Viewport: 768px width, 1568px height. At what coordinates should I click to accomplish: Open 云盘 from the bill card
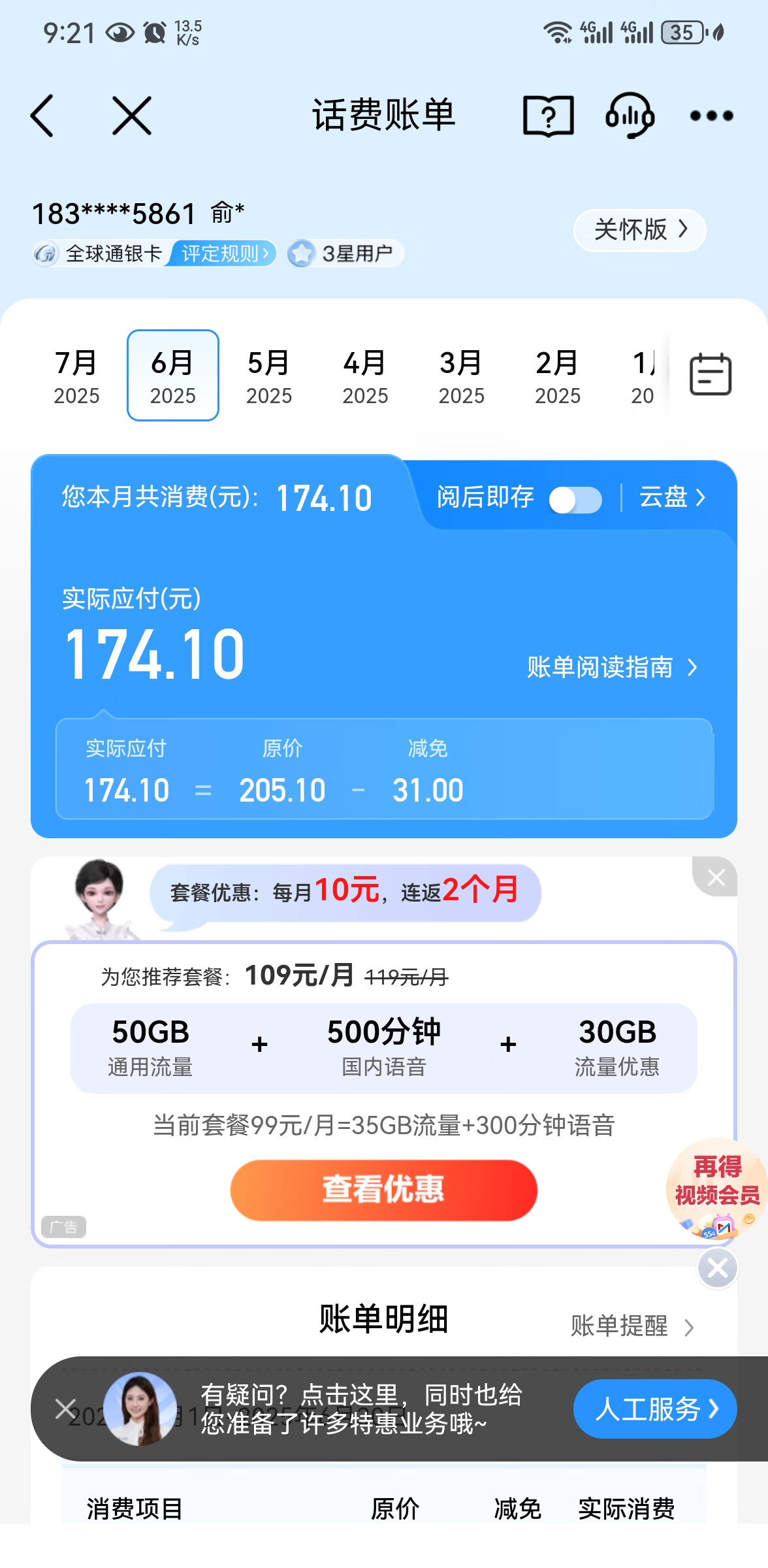point(672,498)
